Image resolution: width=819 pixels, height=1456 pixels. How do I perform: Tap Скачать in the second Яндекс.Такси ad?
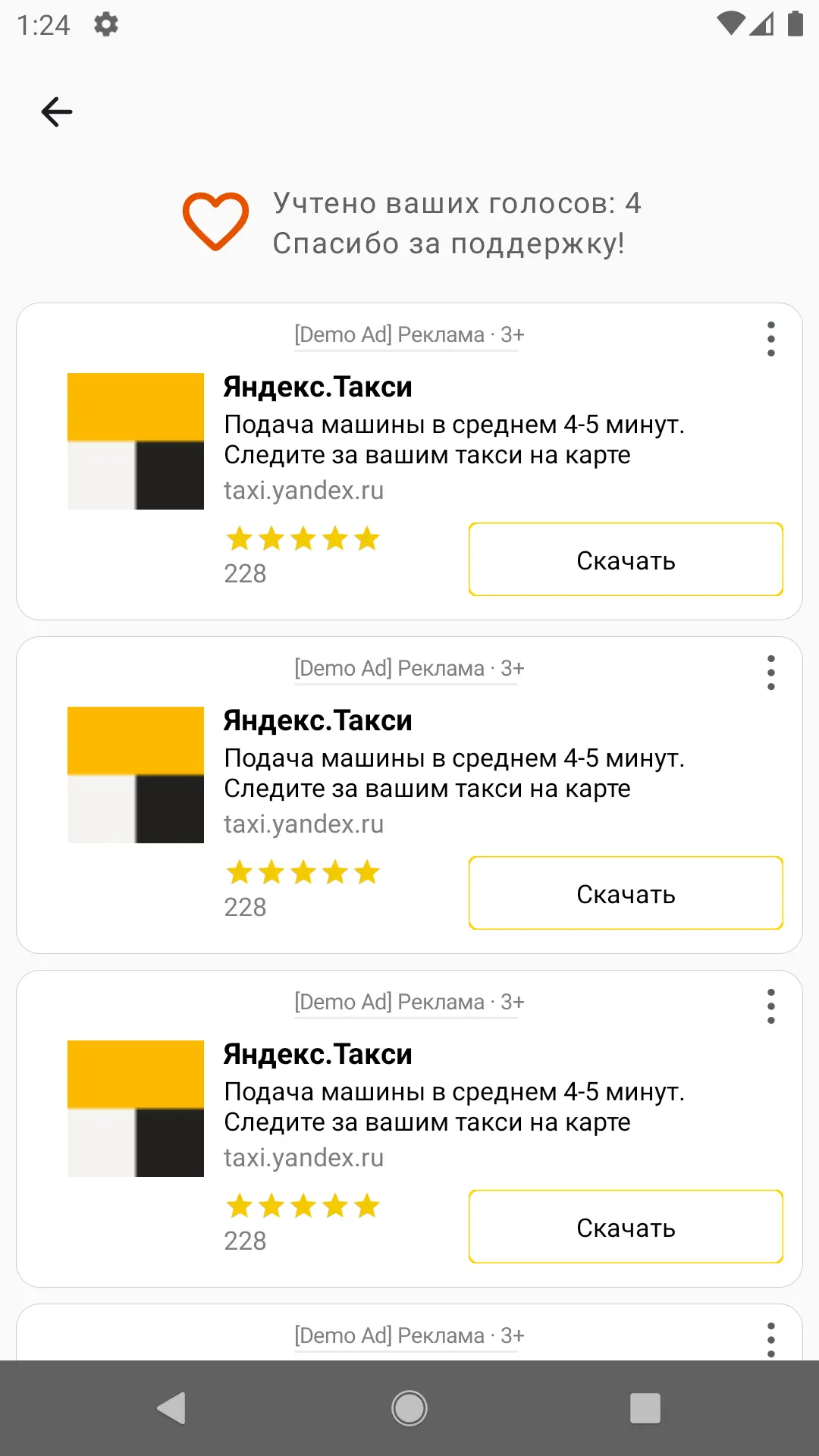pyautogui.click(x=626, y=893)
